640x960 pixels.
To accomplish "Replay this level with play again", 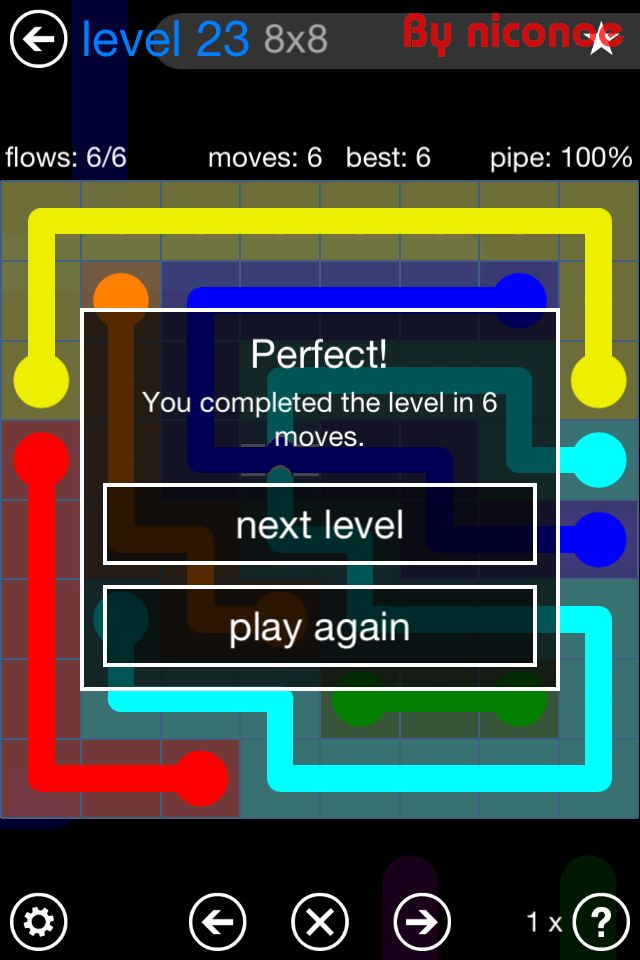I will 320,627.
